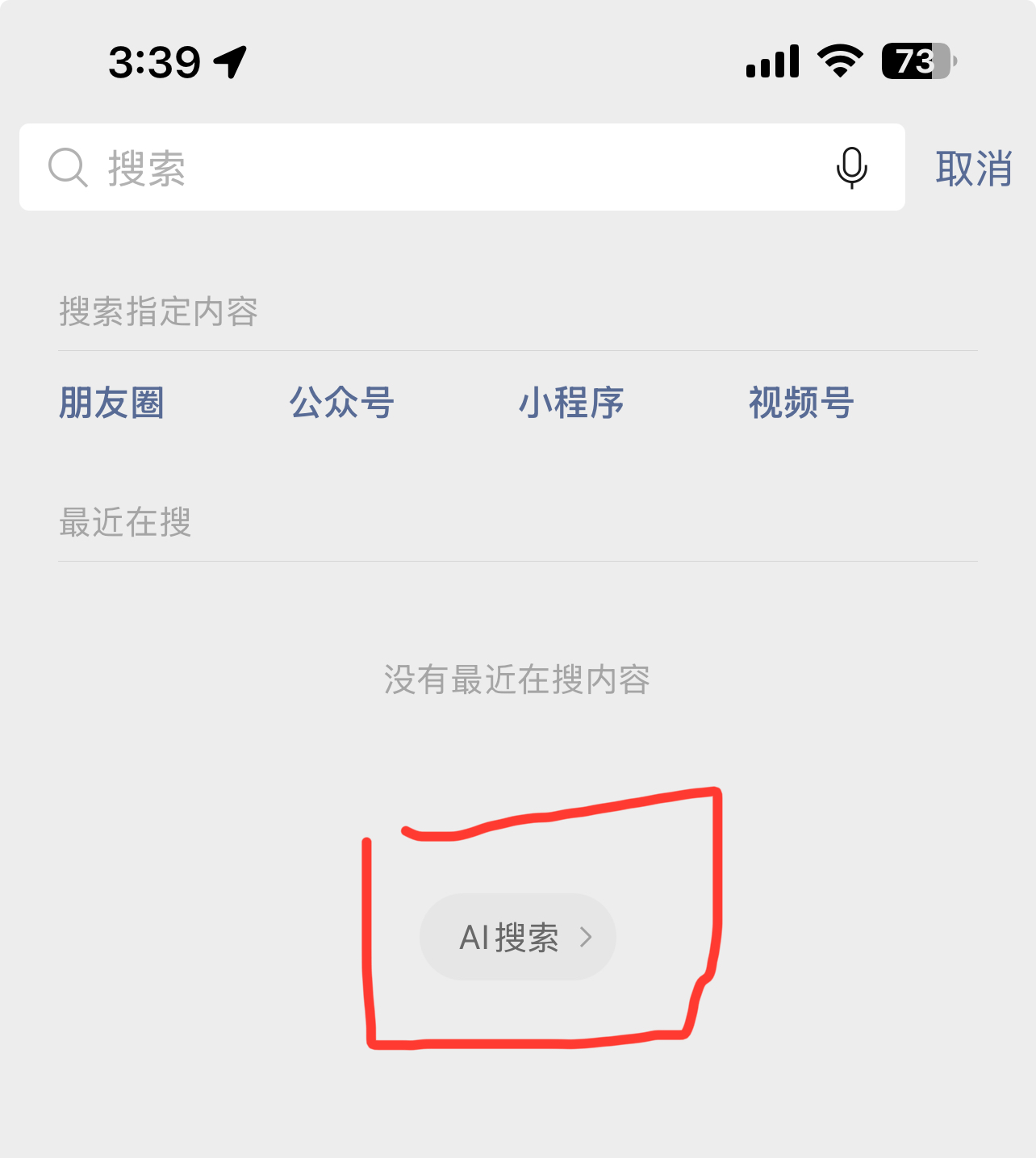Search within 朋友圈
The height and width of the screenshot is (1158, 1036).
(112, 403)
